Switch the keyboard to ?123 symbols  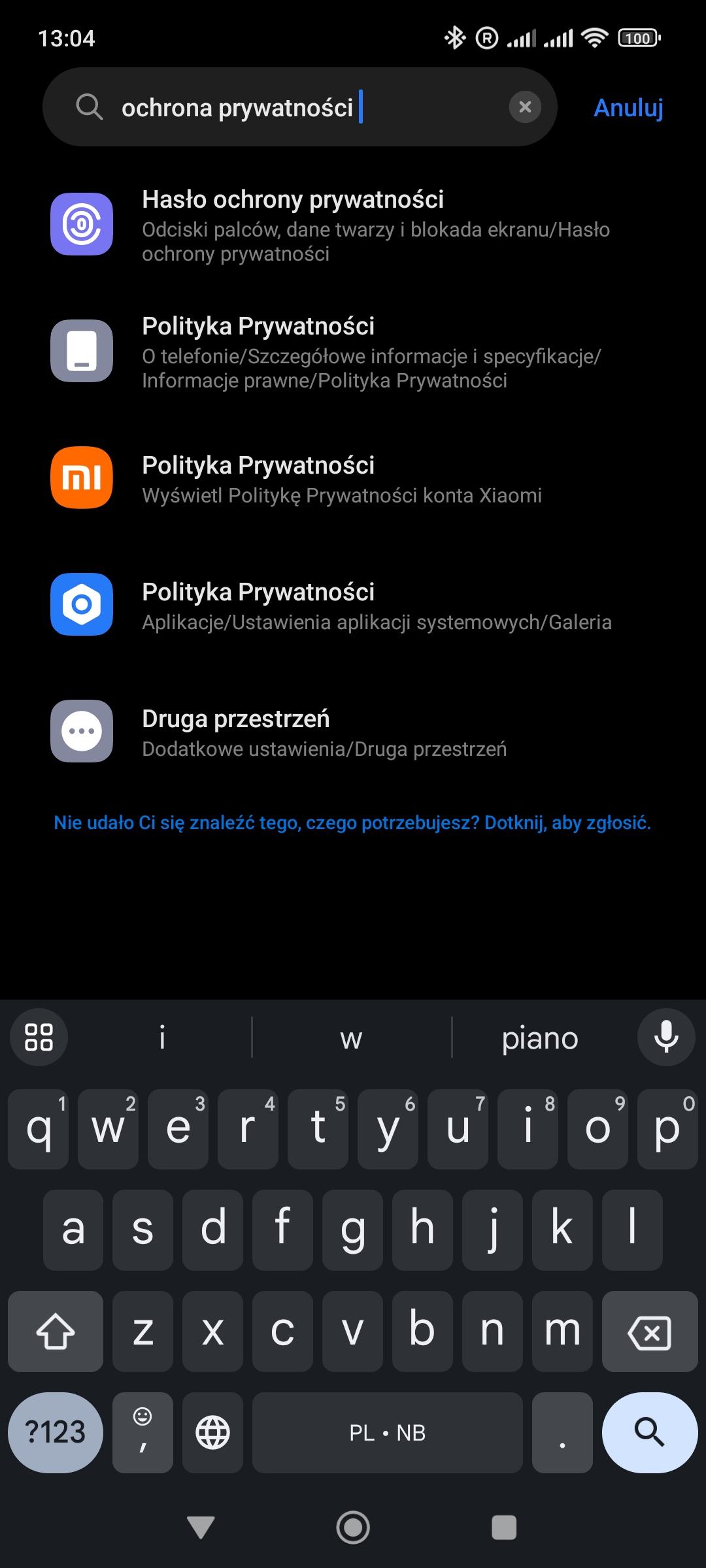(x=56, y=1433)
